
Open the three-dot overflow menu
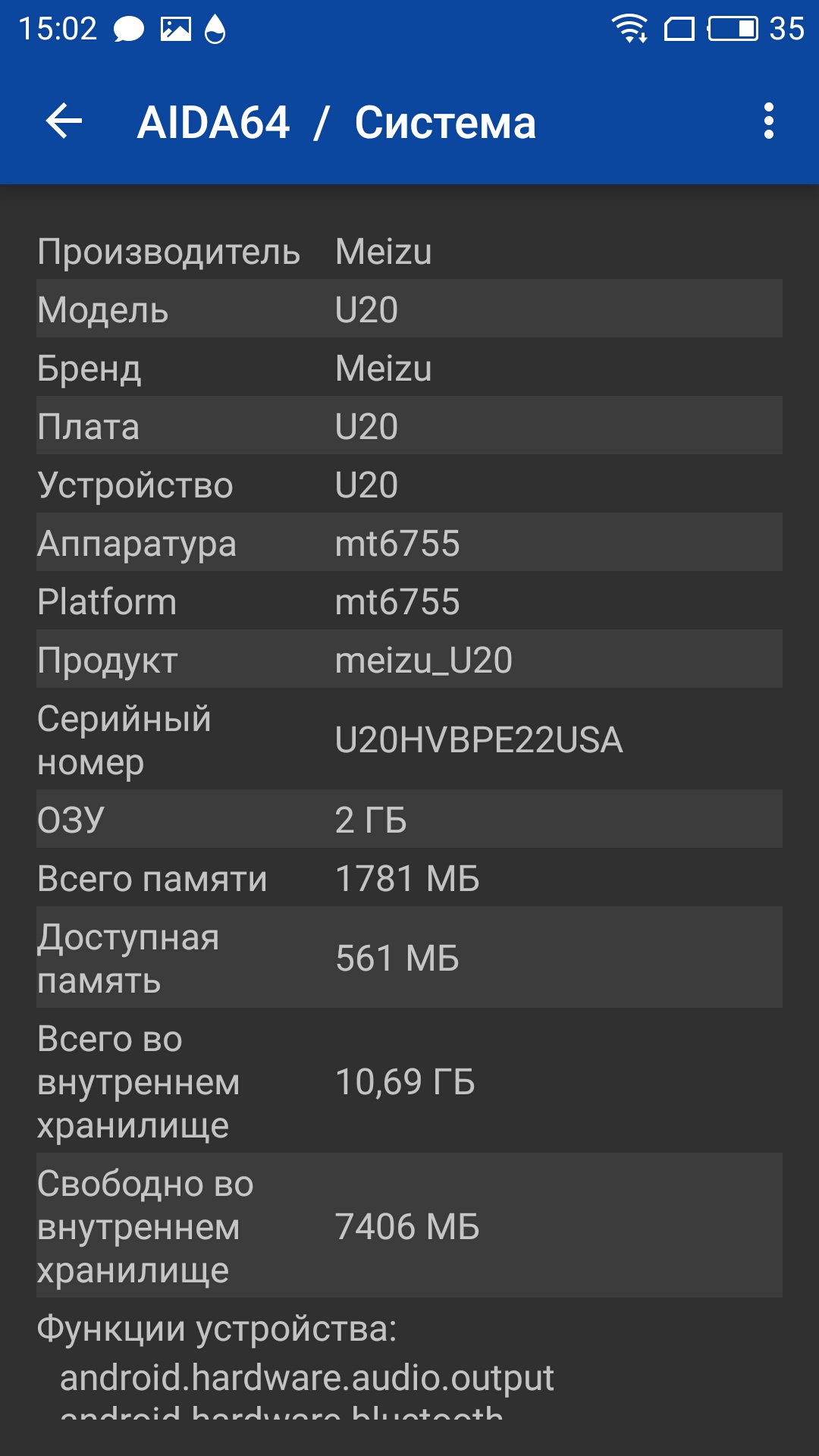click(x=768, y=121)
